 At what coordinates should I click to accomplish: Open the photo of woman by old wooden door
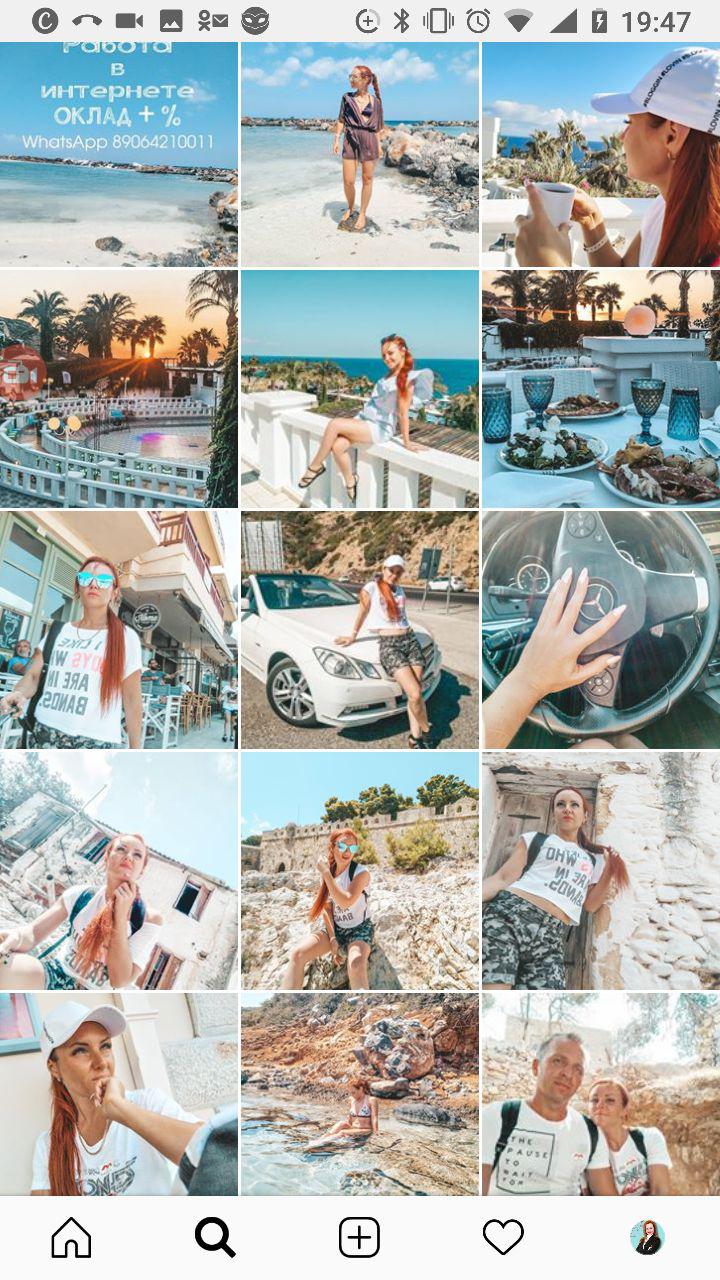(601, 871)
